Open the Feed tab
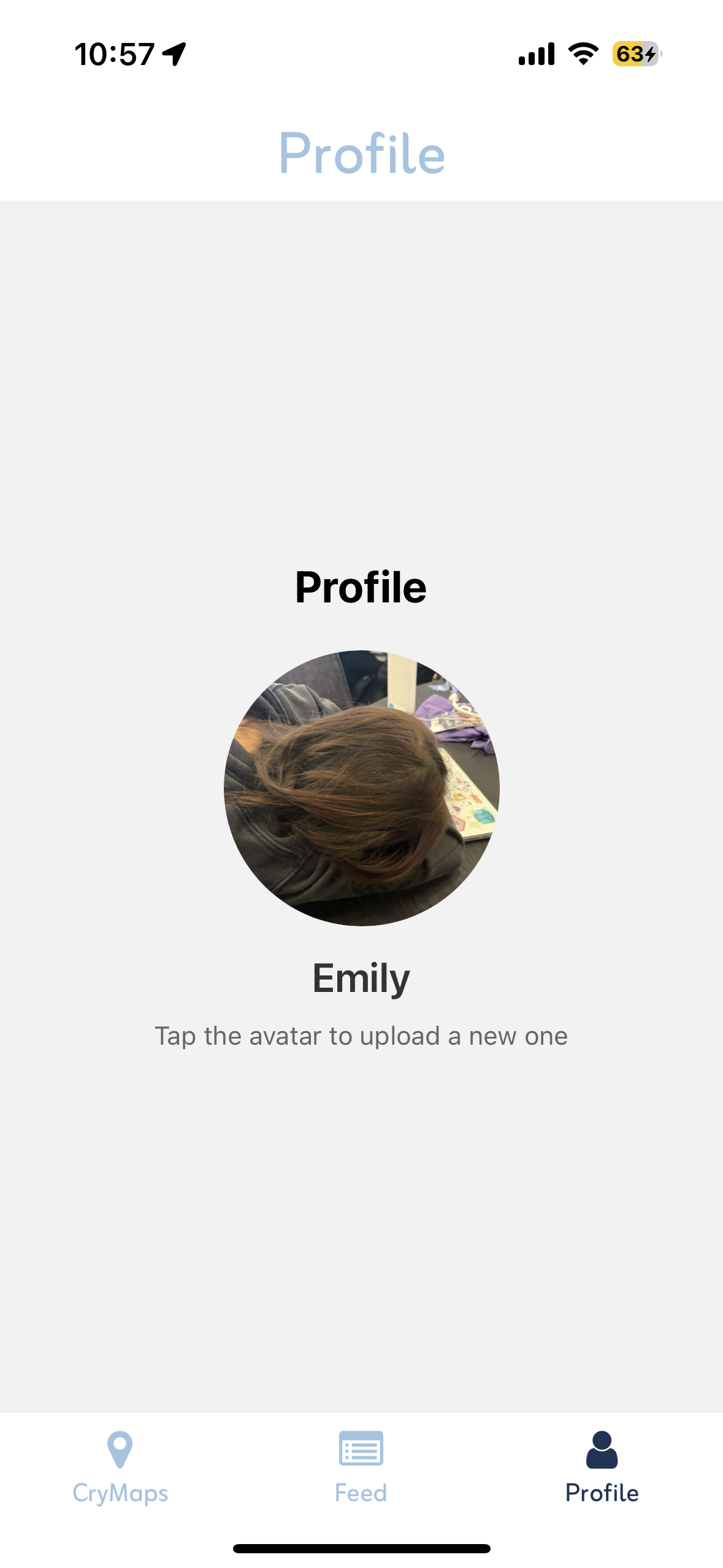Image resolution: width=723 pixels, height=1568 pixels. pyautogui.click(x=361, y=1467)
